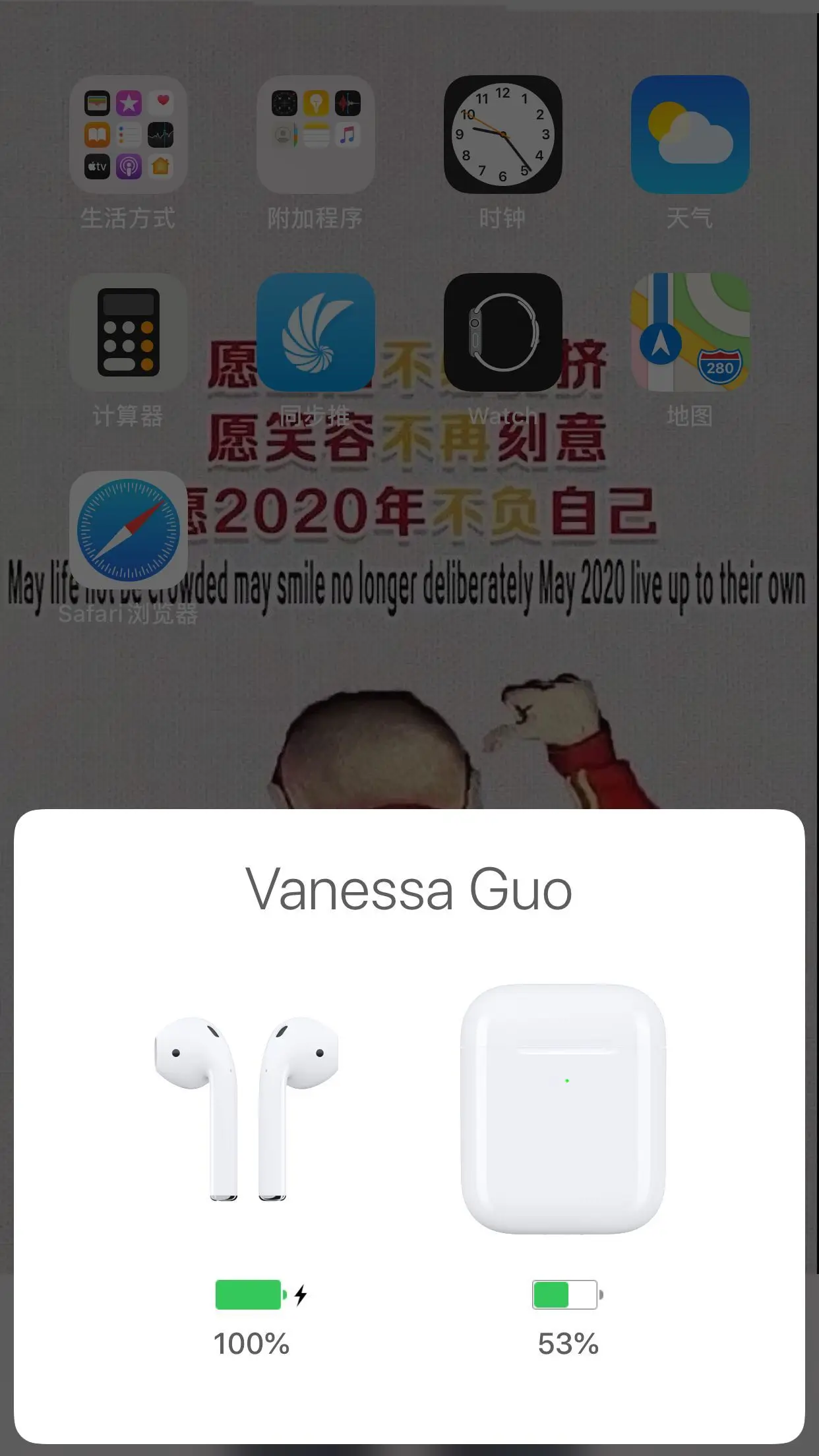Open the 附加程序 folder

[315, 134]
